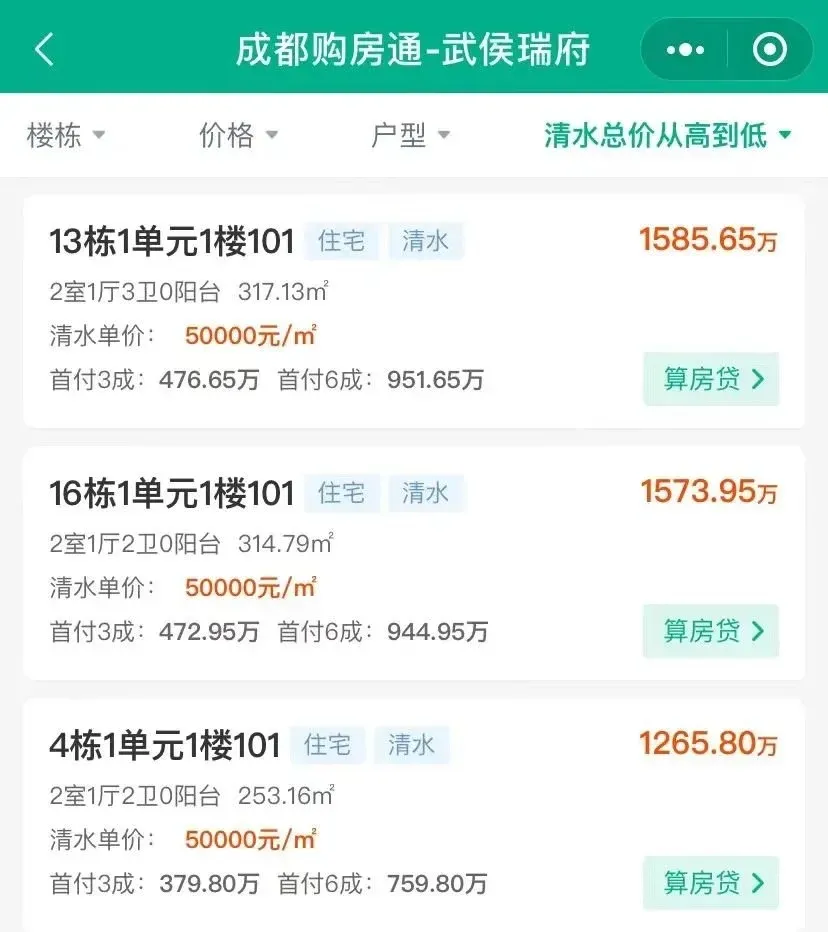828x932 pixels.
Task: Open the mini program more options menu
Action: point(685,49)
